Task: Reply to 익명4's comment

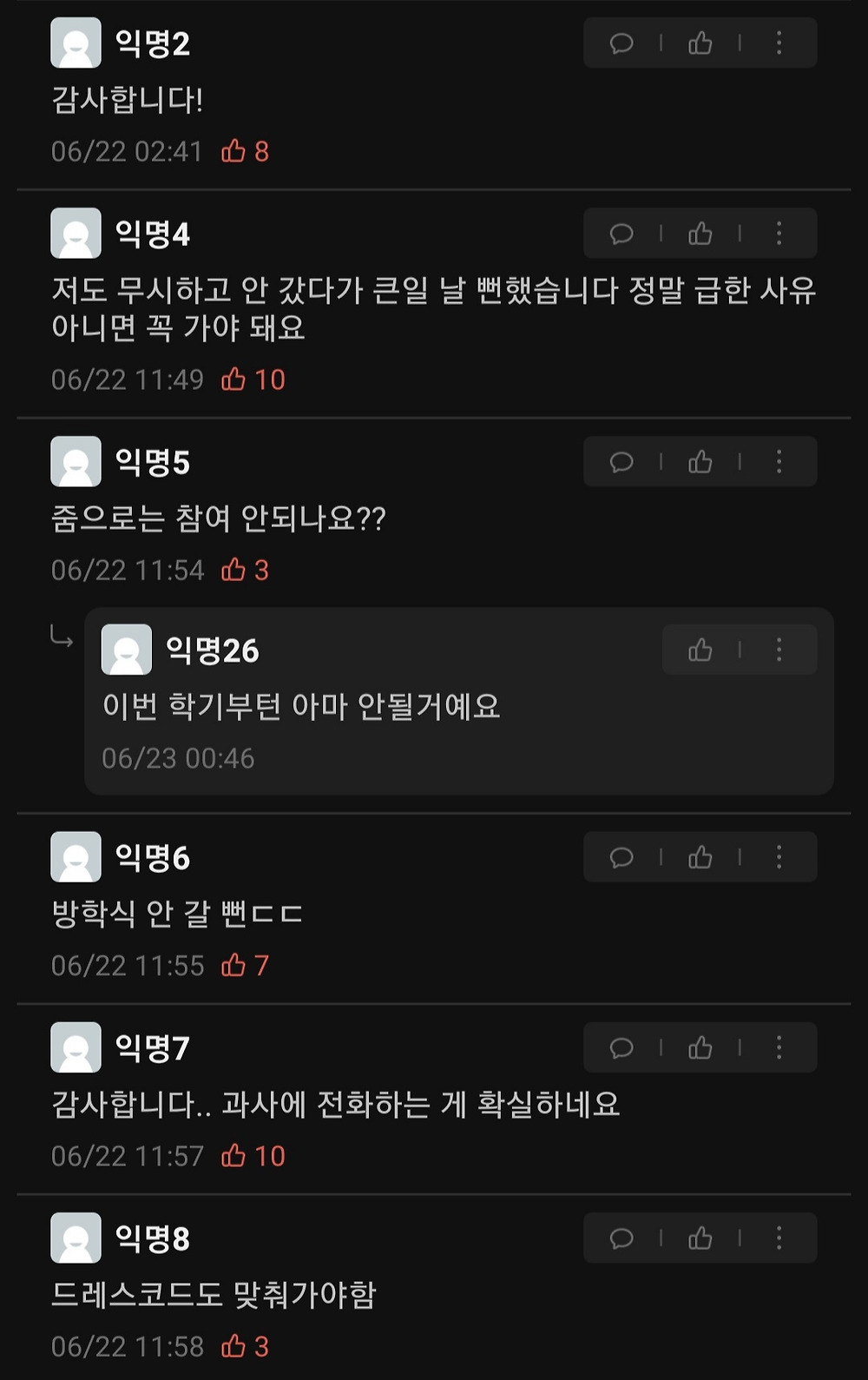Action: [621, 234]
